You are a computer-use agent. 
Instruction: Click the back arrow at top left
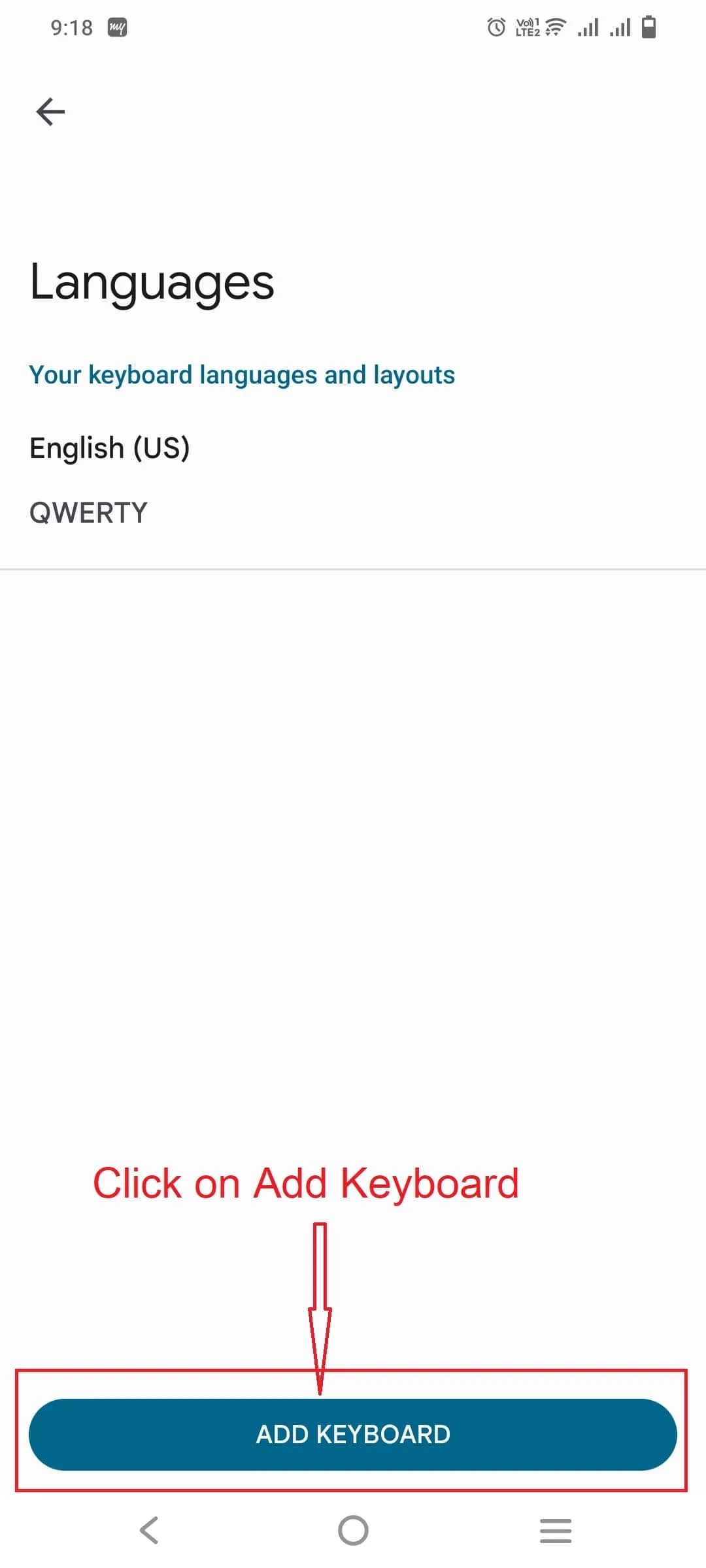coord(50,111)
